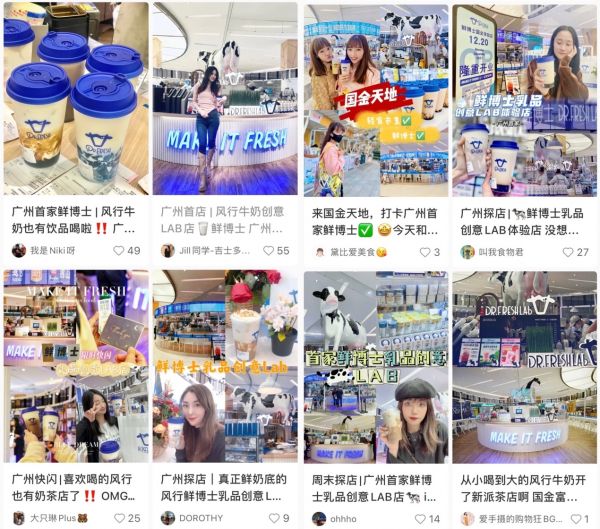Viewport: 600px width, 529px height.
Task: Open the 来国金天地 post by 黛比爱美食
Action: [375, 98]
